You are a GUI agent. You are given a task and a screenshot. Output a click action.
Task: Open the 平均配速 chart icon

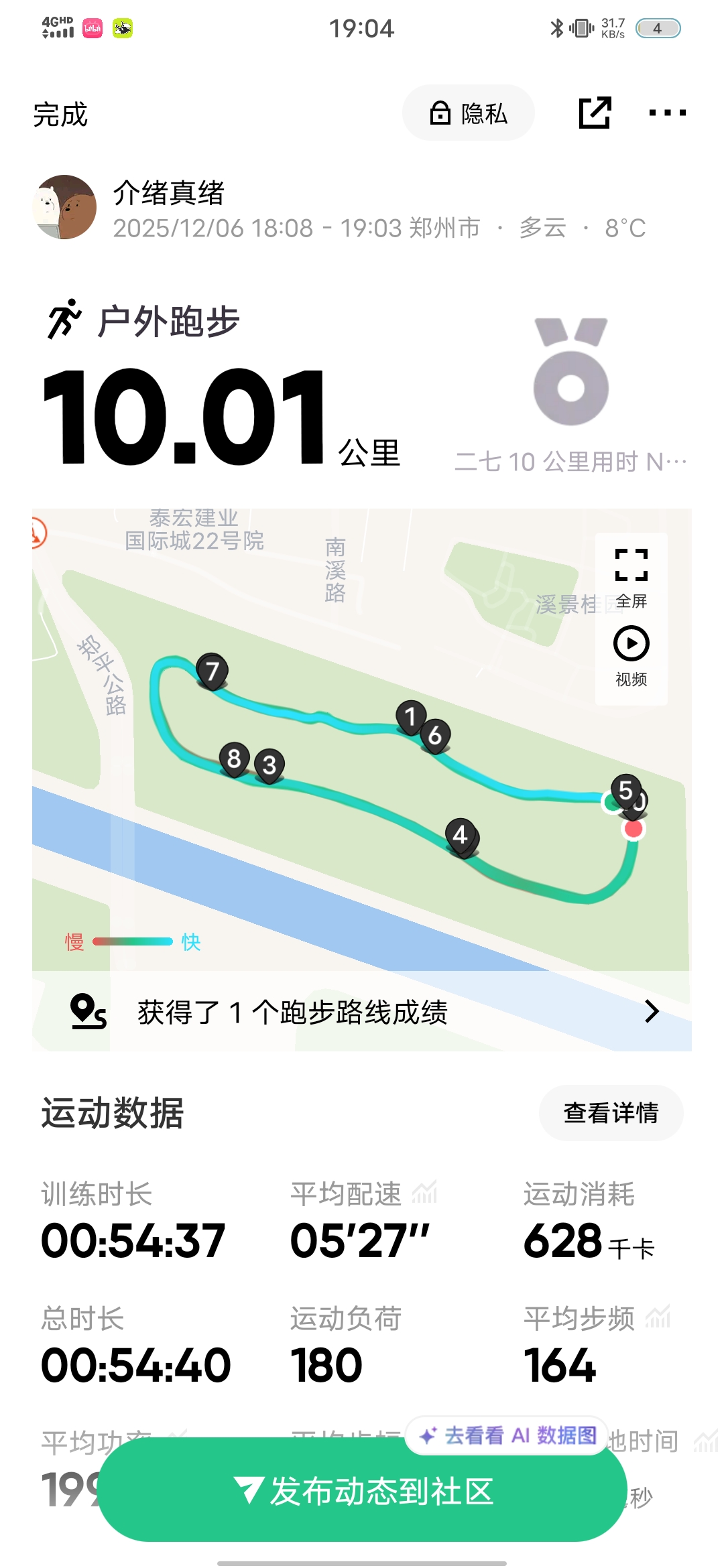pyautogui.click(x=425, y=1192)
